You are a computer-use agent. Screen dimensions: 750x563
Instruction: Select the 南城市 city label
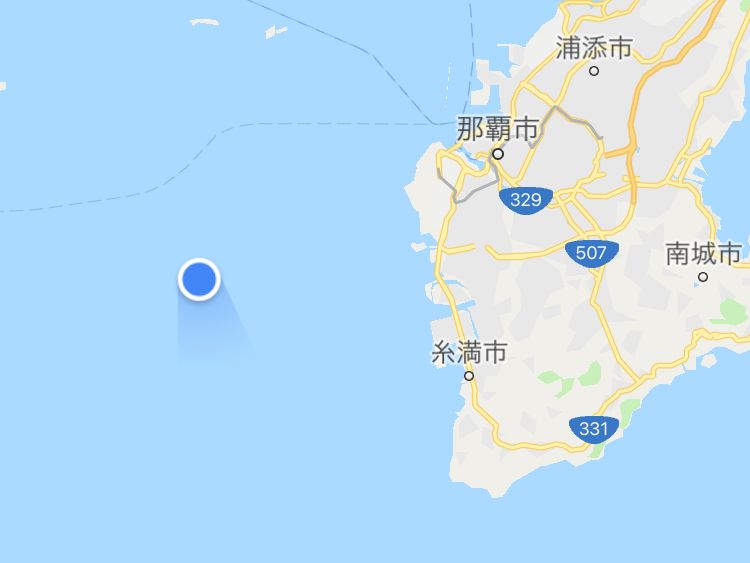point(703,254)
